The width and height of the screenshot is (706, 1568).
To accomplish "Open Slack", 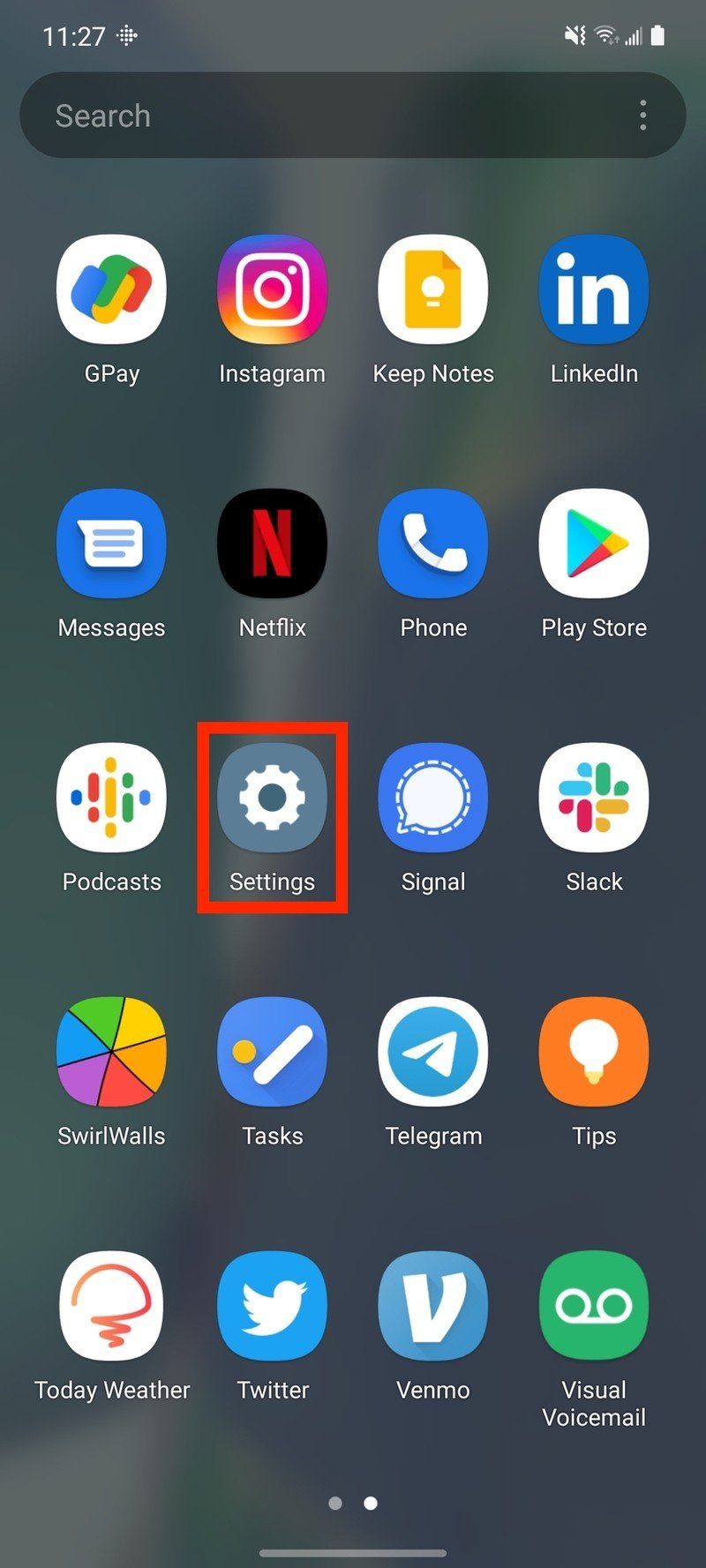I will (x=594, y=798).
